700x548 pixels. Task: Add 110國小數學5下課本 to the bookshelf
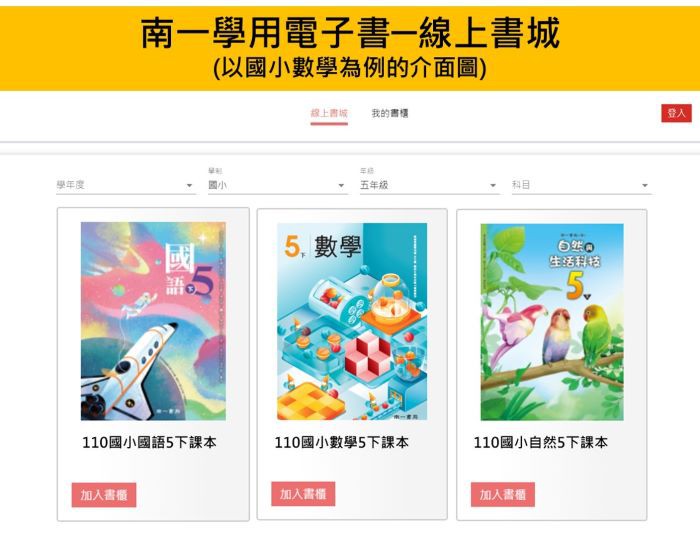point(303,494)
